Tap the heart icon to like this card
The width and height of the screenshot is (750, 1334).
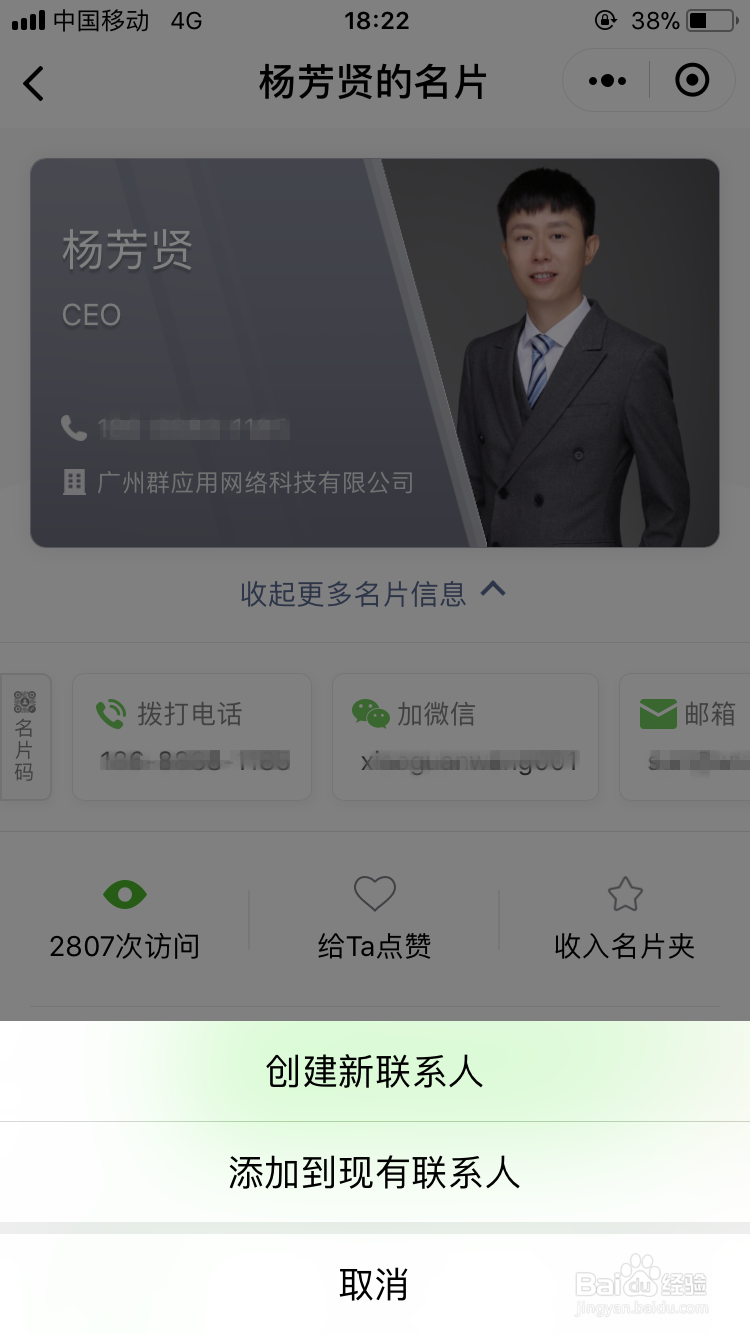374,893
